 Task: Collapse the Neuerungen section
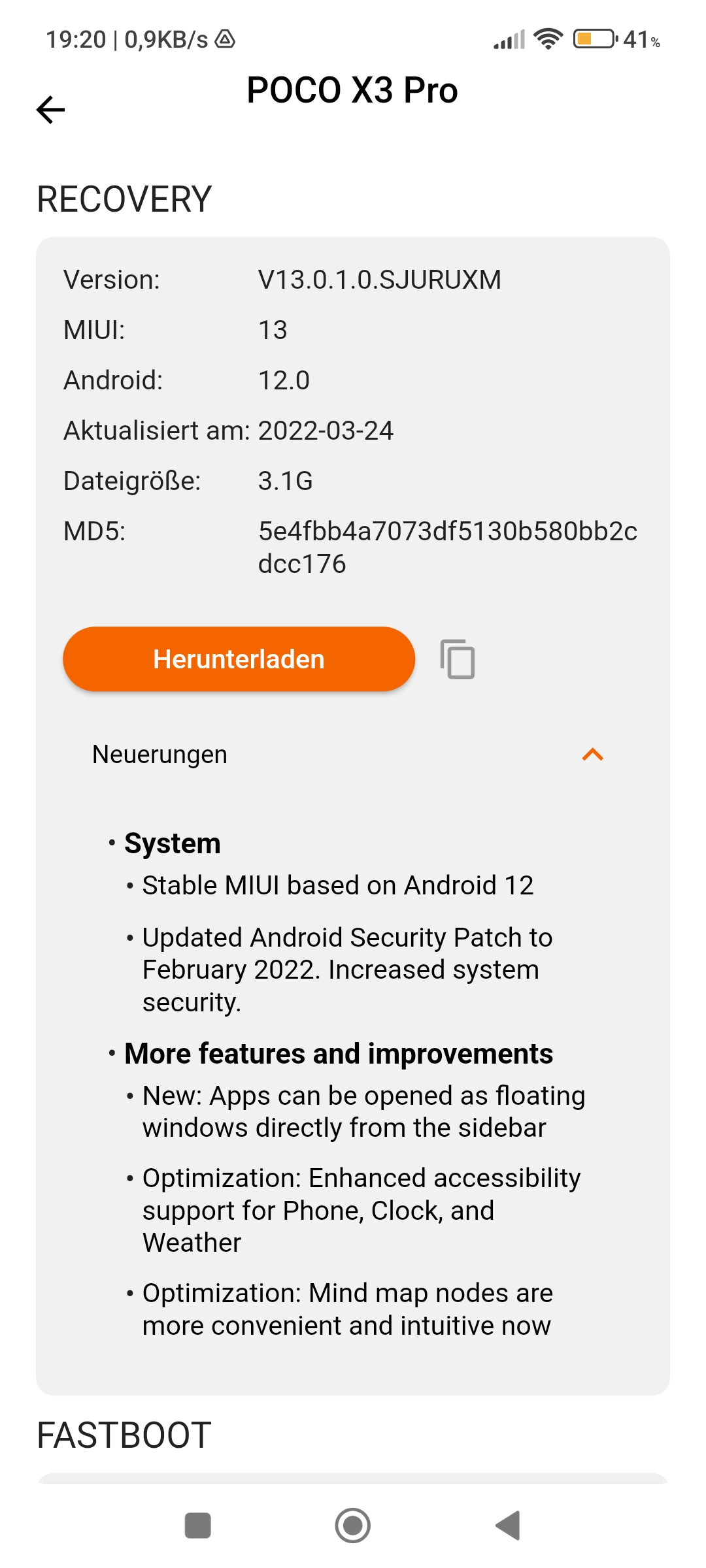(x=592, y=755)
